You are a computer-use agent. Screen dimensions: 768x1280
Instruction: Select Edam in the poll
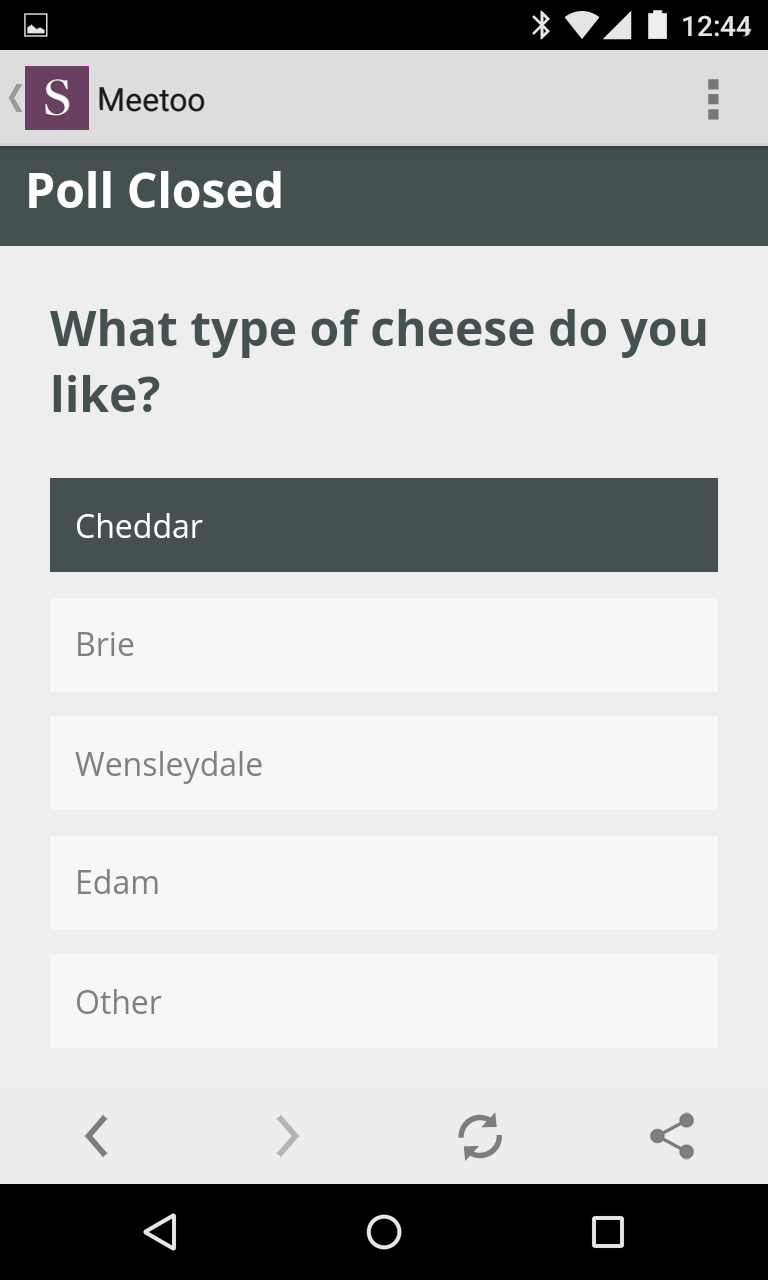384,883
